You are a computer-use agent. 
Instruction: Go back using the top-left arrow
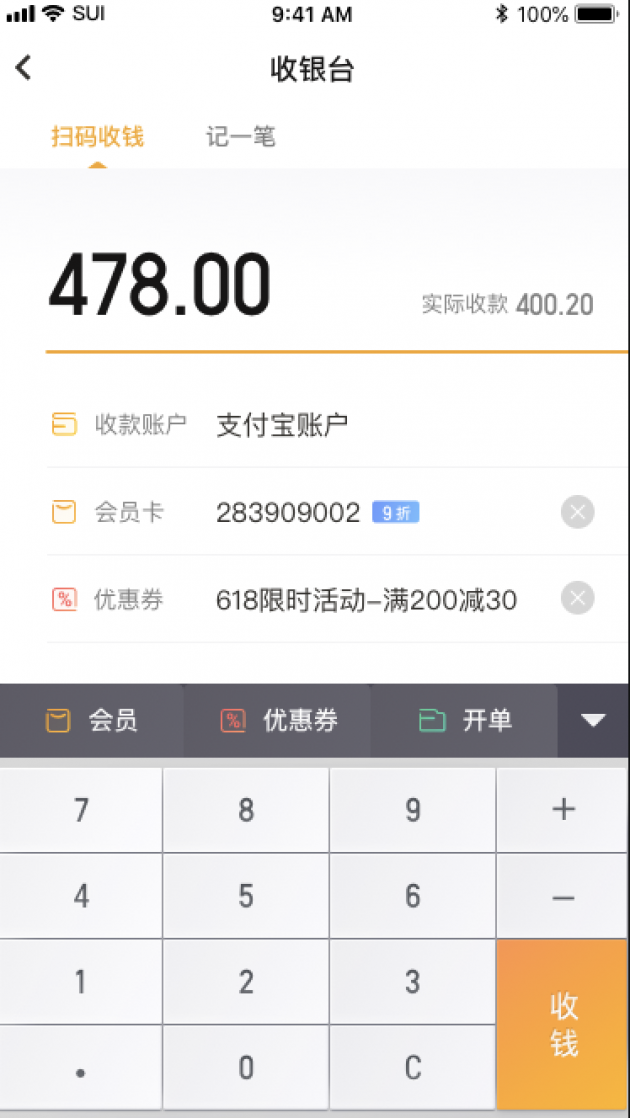pos(24,68)
